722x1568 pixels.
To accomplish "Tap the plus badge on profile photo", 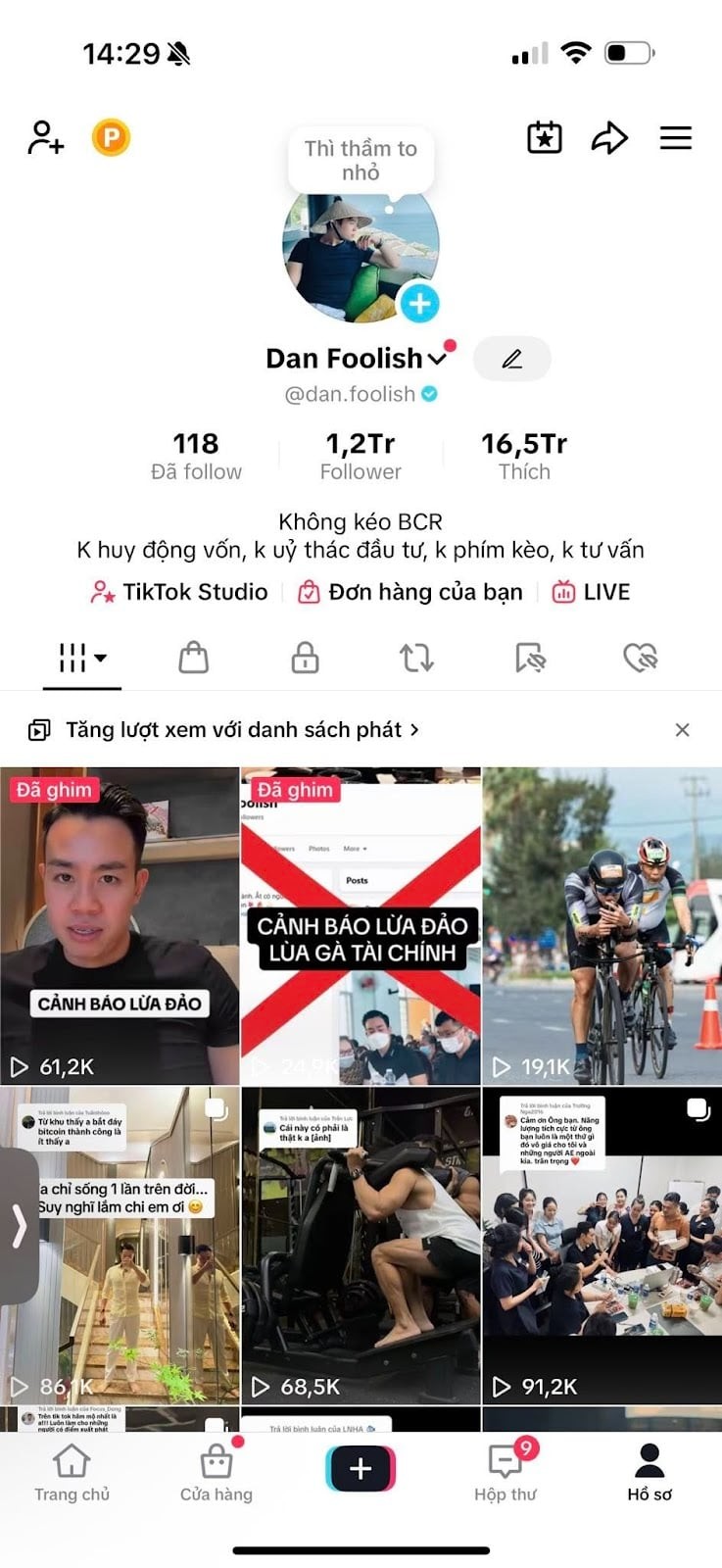I will click(x=419, y=304).
